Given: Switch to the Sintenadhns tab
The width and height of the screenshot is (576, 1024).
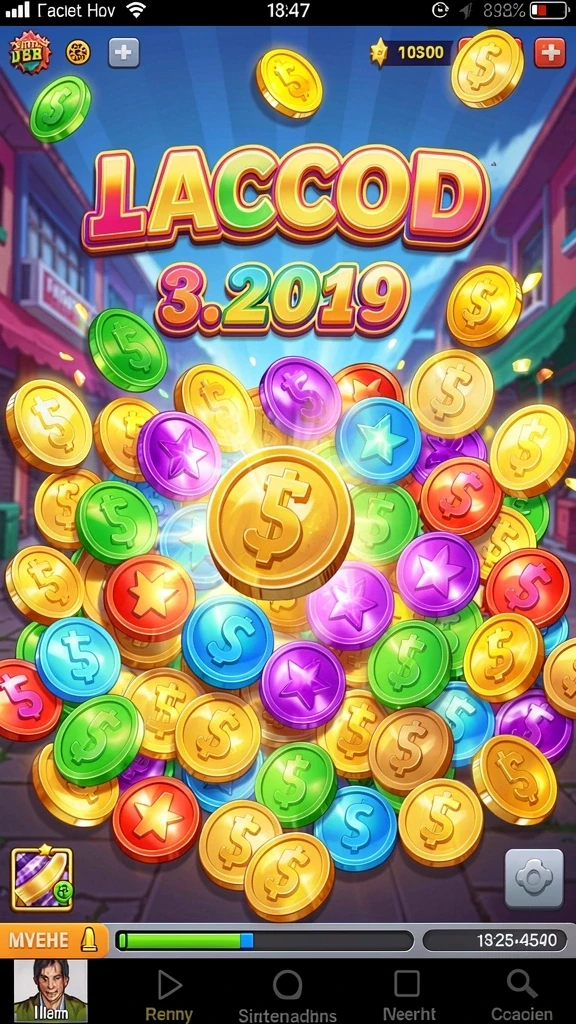Looking at the screenshot, I should [x=287, y=995].
